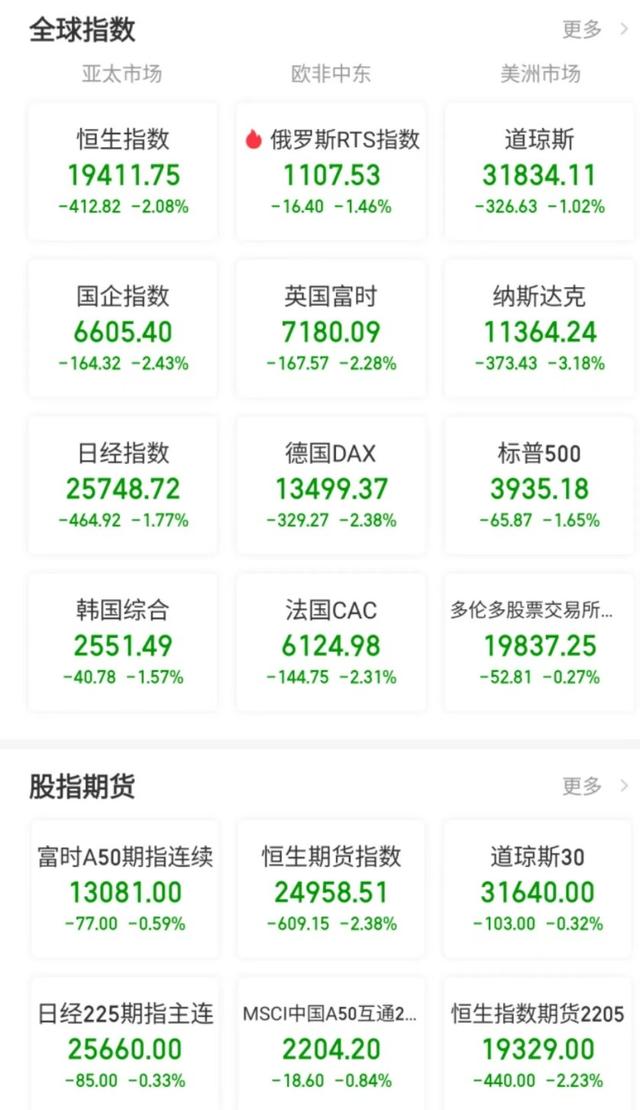Open 富时A50期指连续 futures card
Image resolution: width=640 pixels, height=1110 pixels.
click(125, 889)
